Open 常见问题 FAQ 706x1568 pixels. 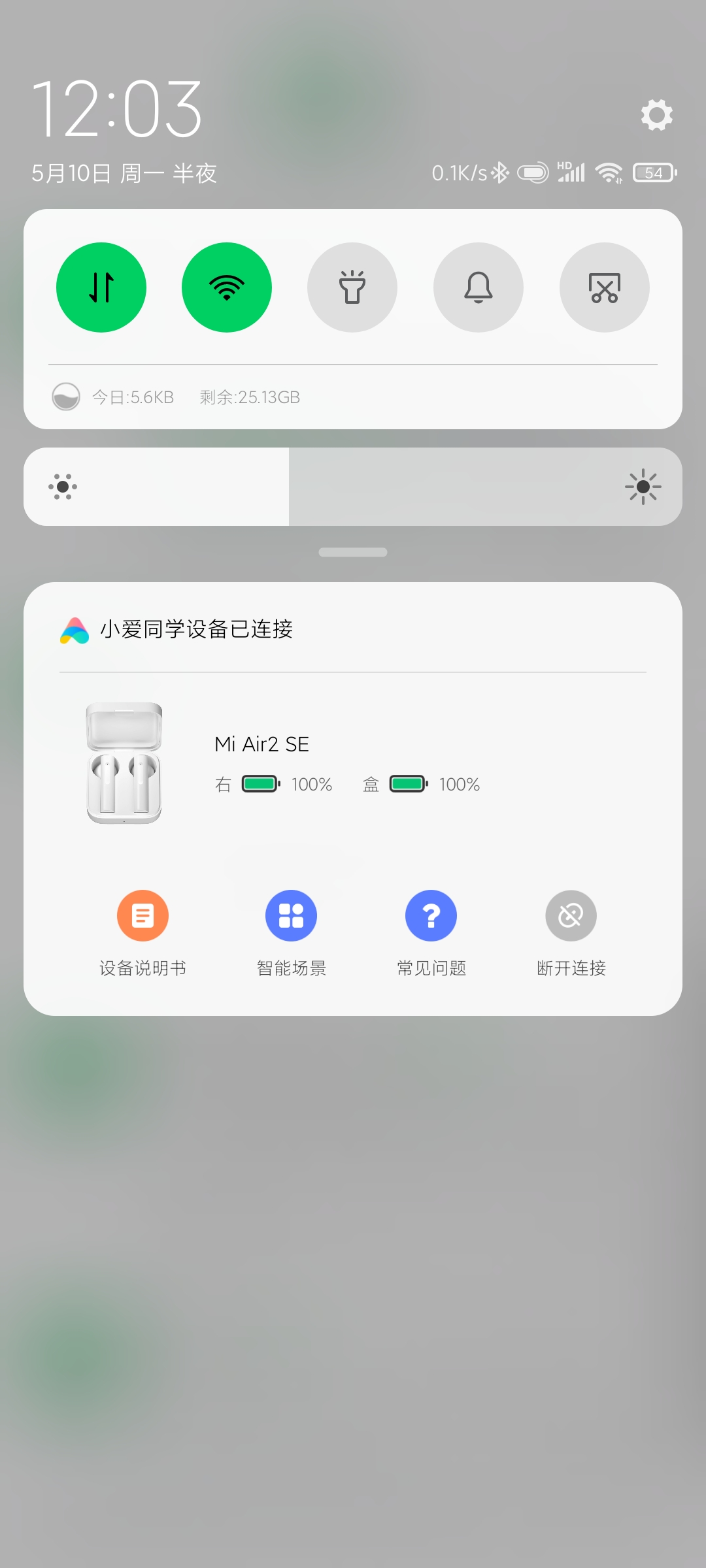click(431, 934)
